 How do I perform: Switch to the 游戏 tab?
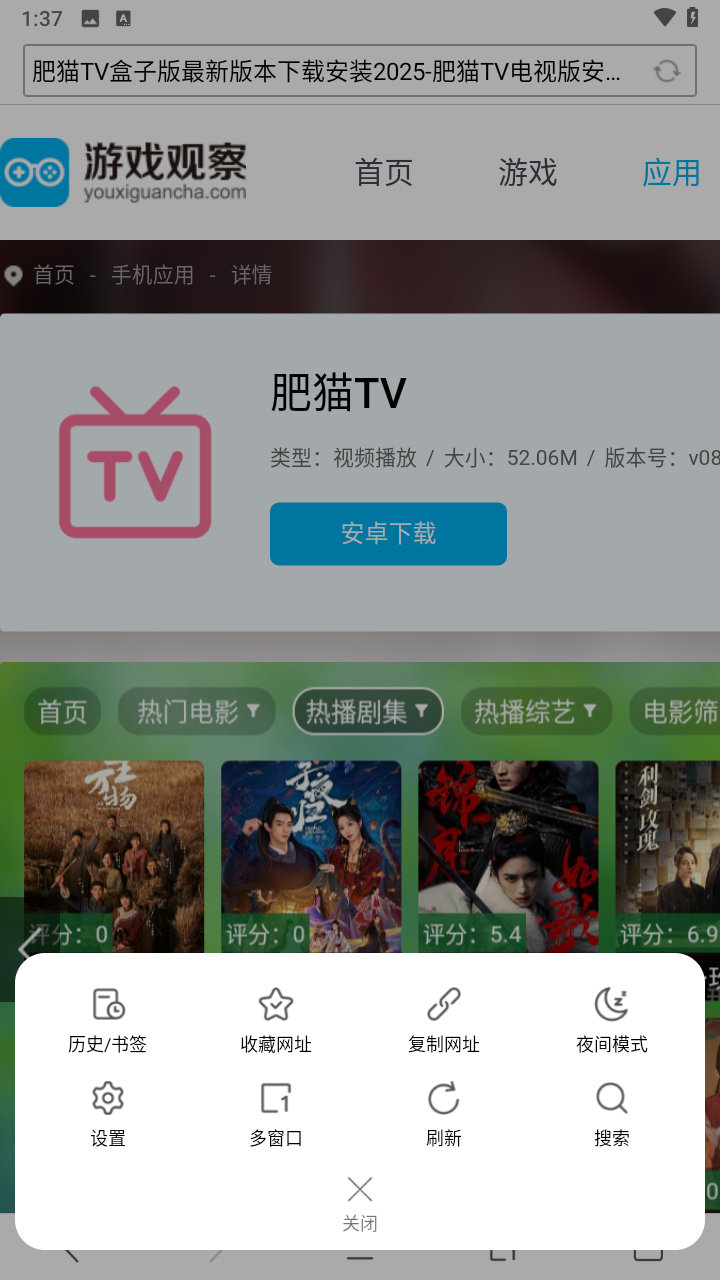tap(527, 172)
